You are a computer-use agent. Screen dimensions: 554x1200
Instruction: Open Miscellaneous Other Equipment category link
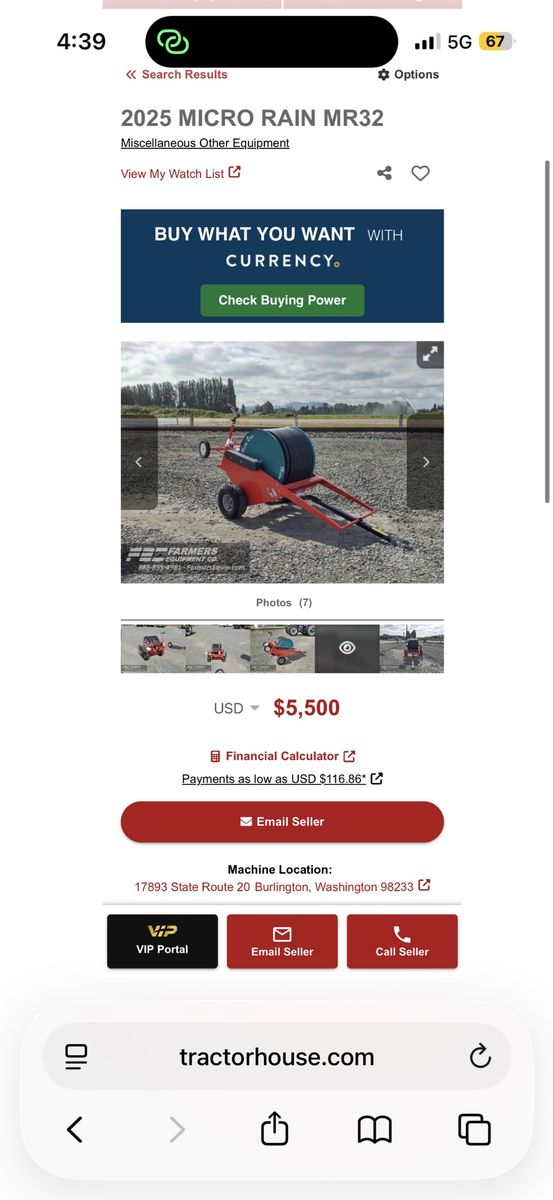(205, 143)
